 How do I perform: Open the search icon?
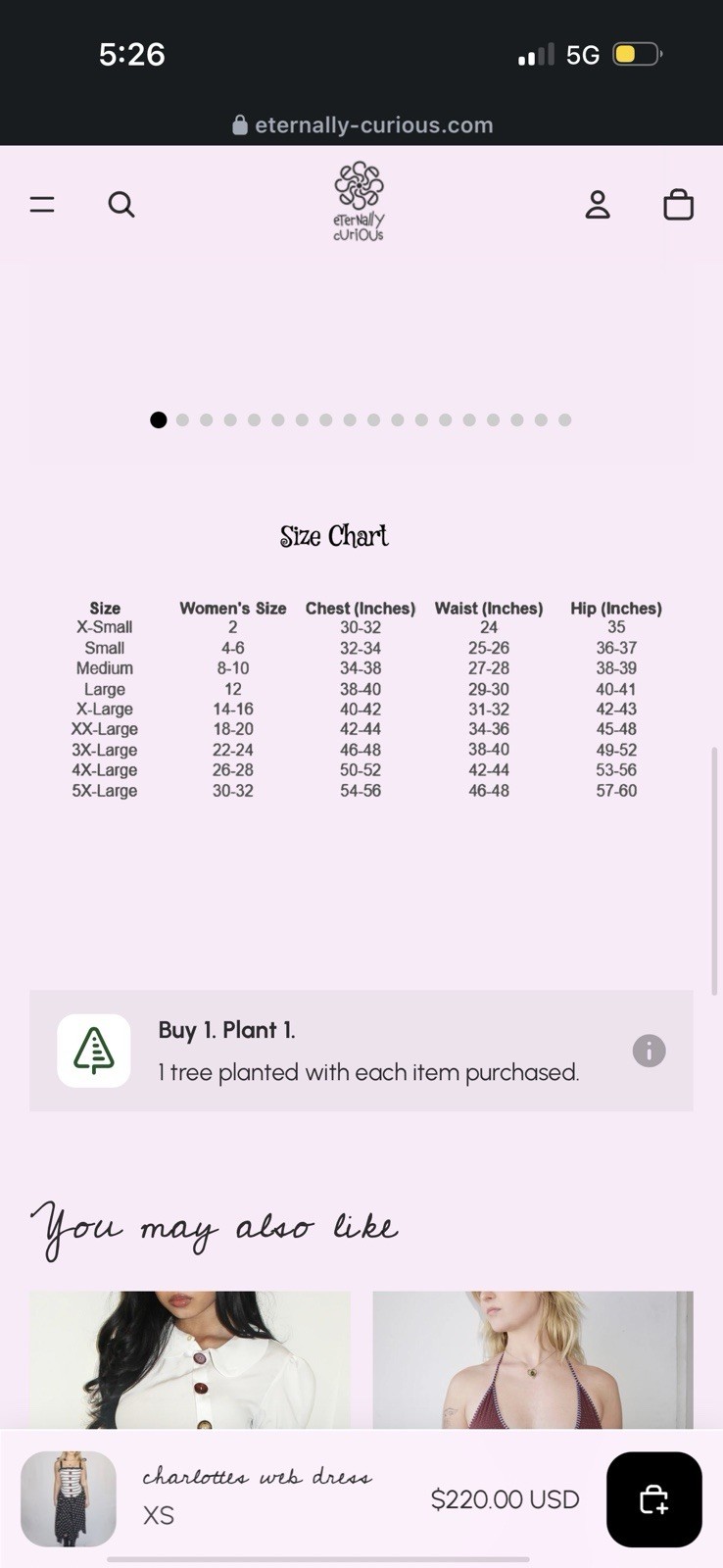[121, 204]
